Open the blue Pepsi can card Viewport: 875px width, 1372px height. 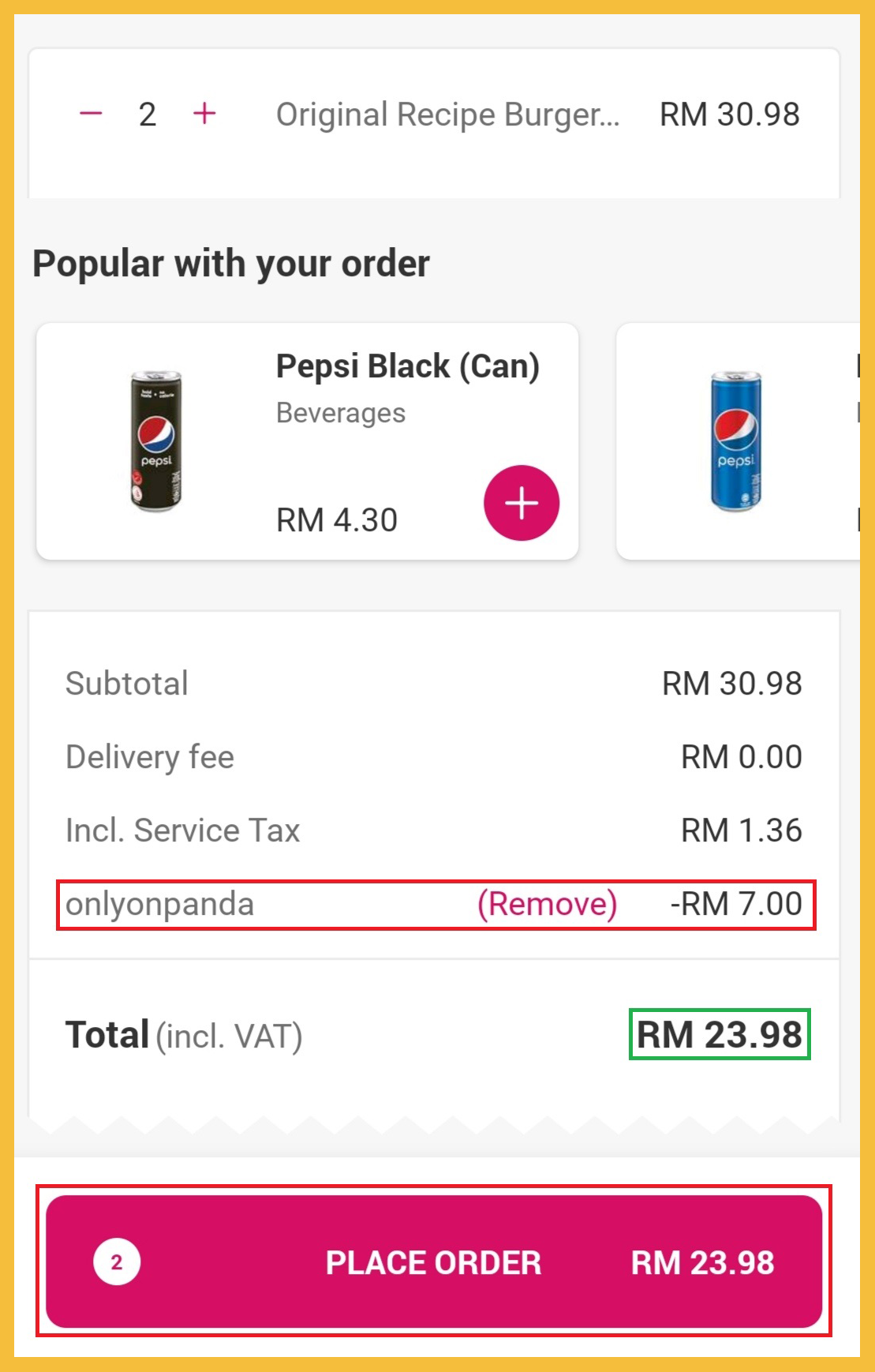(737, 442)
